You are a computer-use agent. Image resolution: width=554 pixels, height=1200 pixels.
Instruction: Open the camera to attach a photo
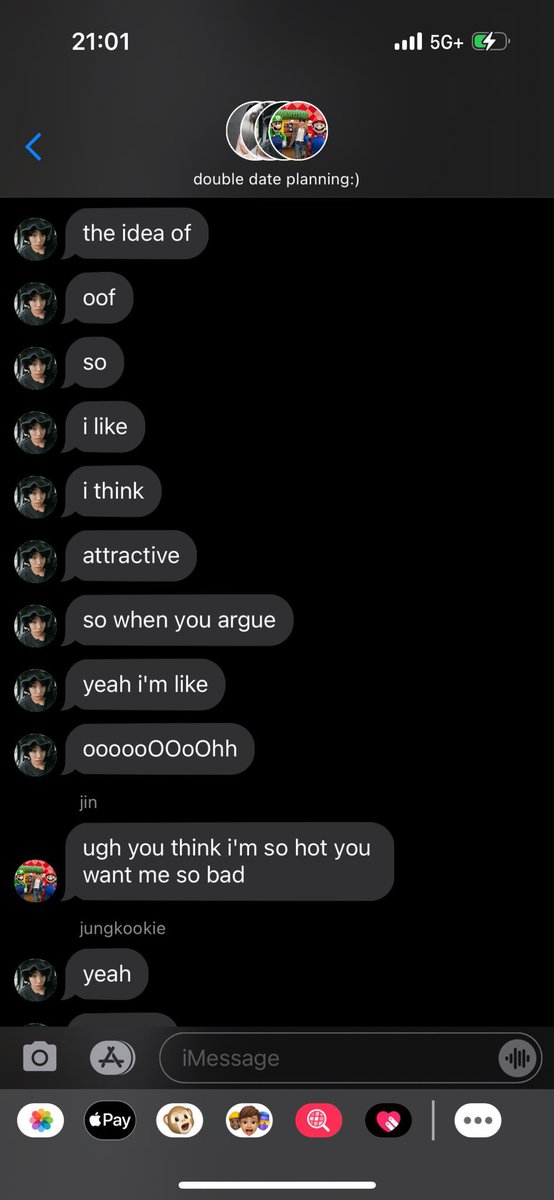40,1057
